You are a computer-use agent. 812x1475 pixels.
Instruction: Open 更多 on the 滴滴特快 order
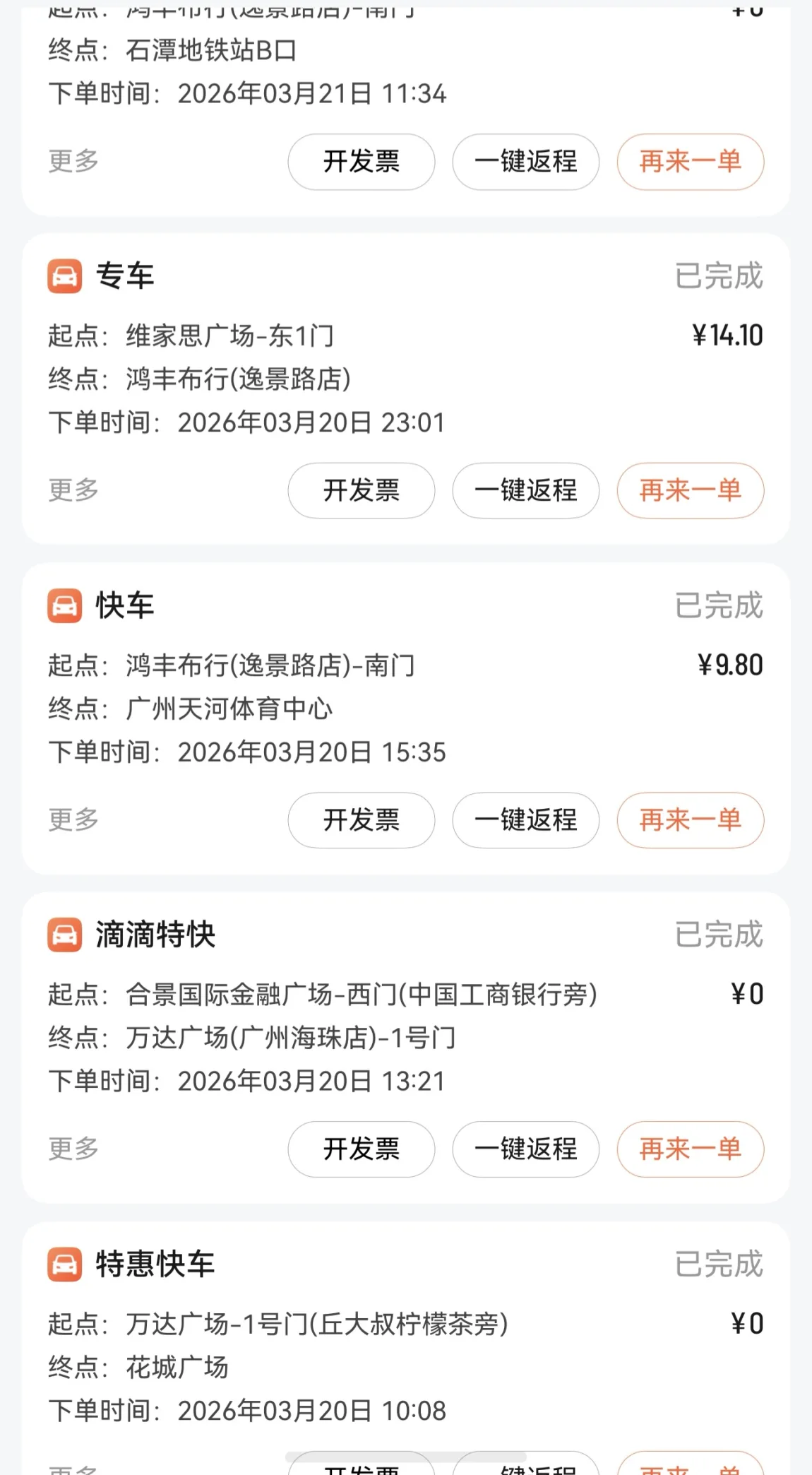(73, 1149)
